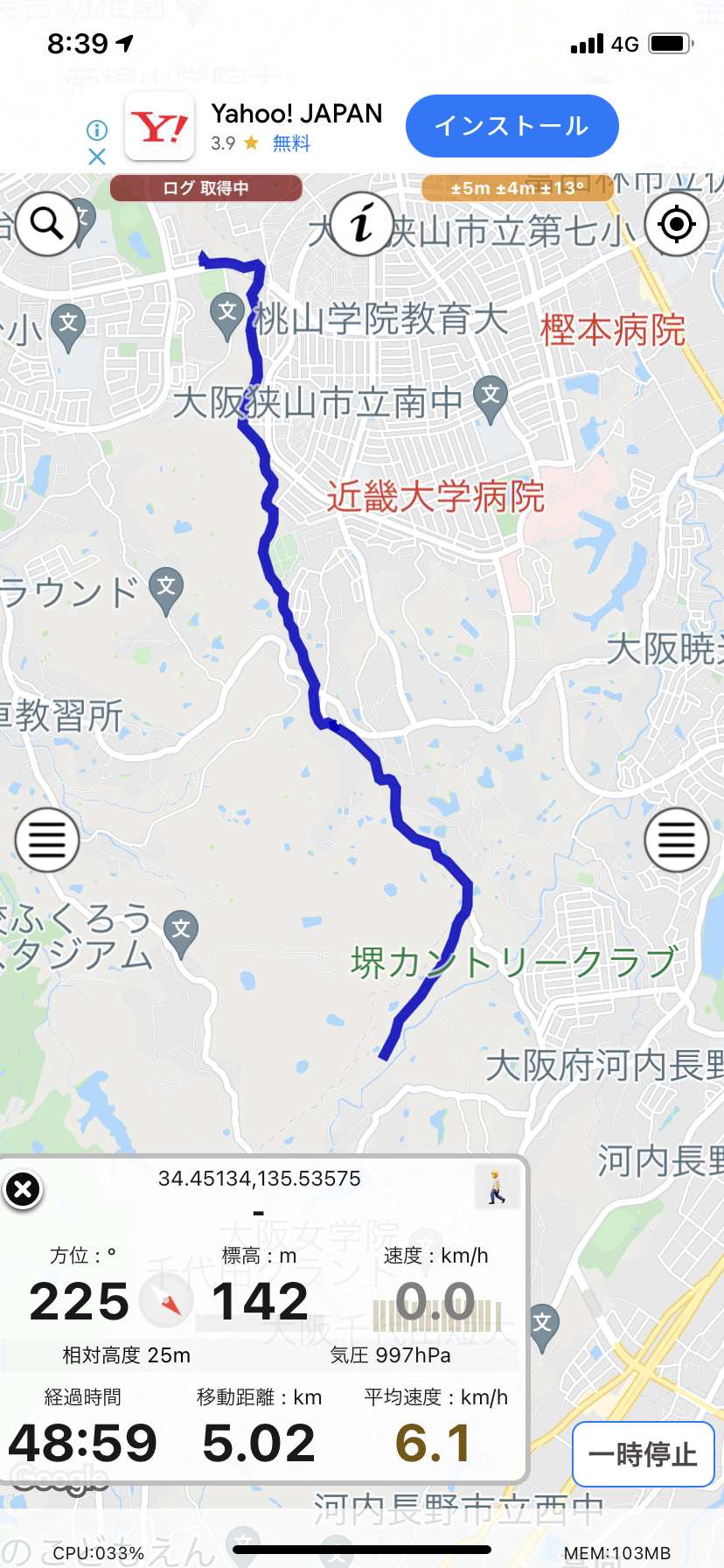Image resolution: width=724 pixels, height=1568 pixels.
Task: Tap the Yahoo! JAPAN インストール button
Action: click(512, 126)
